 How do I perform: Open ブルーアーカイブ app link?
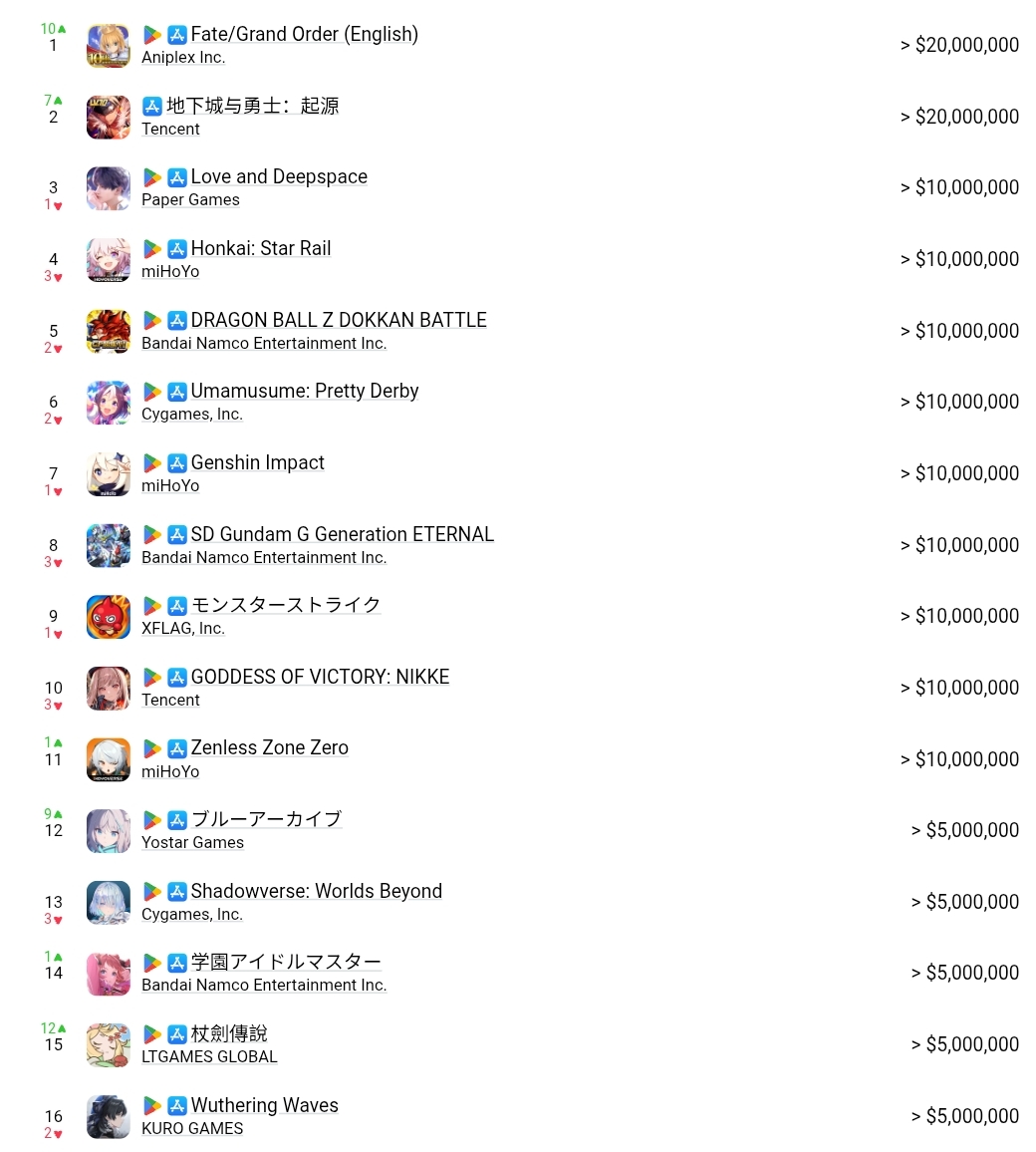pyautogui.click(x=266, y=819)
